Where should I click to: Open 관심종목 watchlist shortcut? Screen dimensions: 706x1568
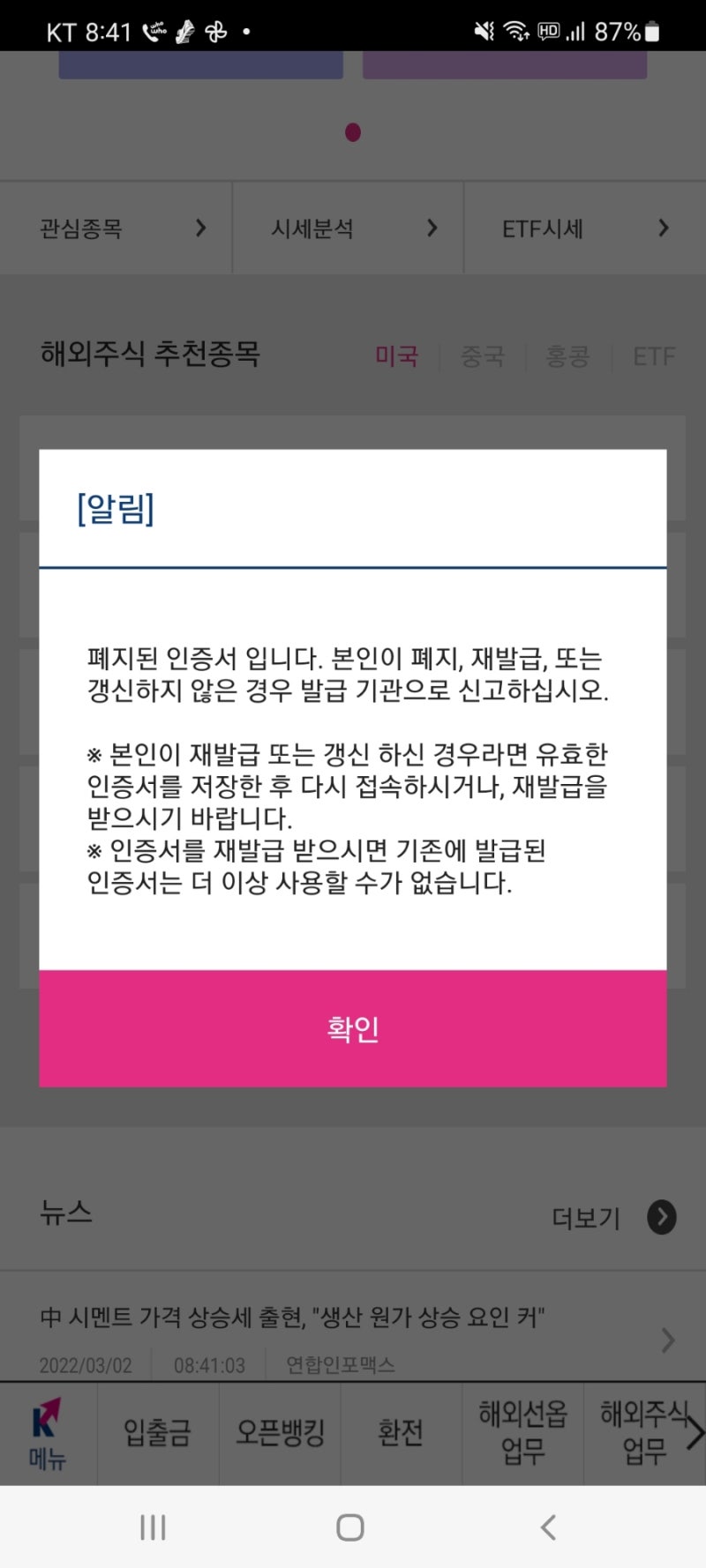coord(116,228)
